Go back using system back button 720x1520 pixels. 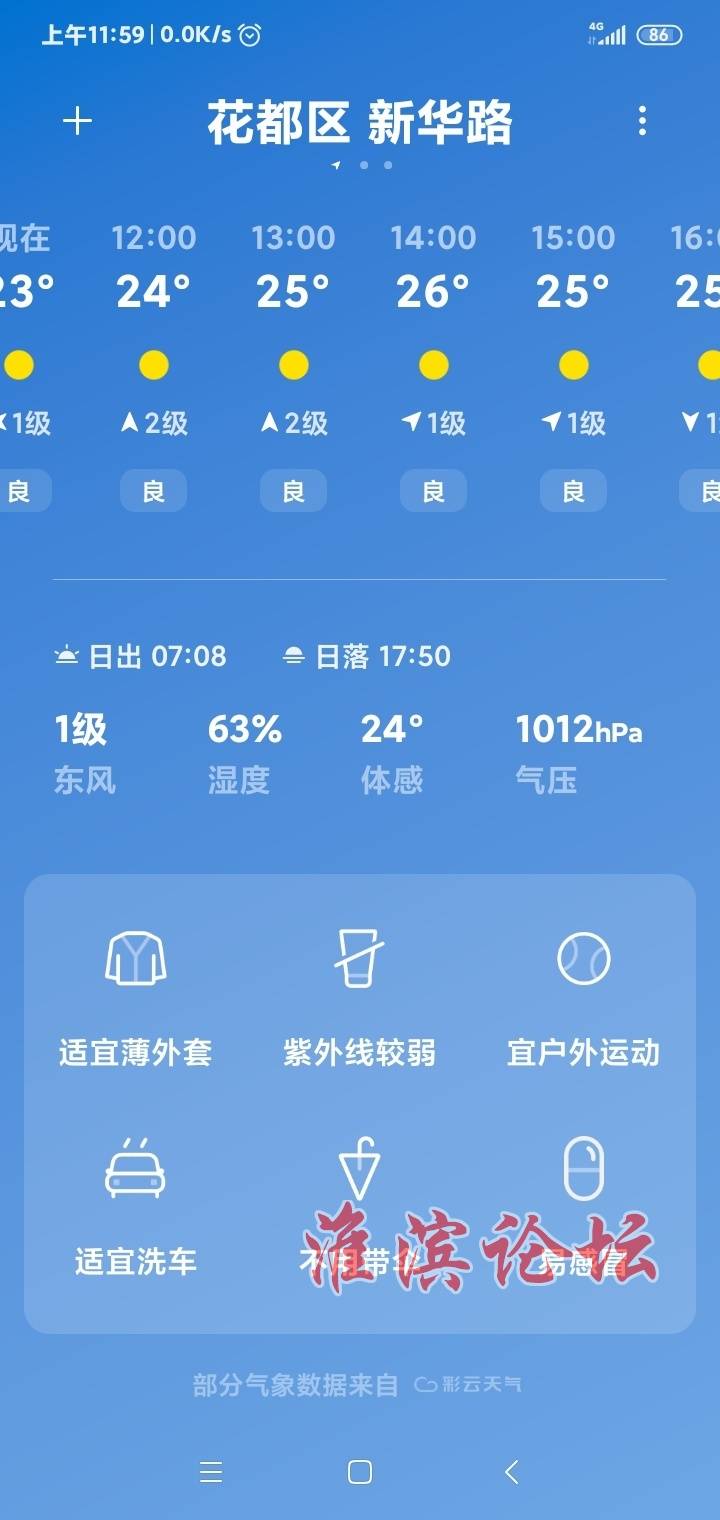(511, 1472)
